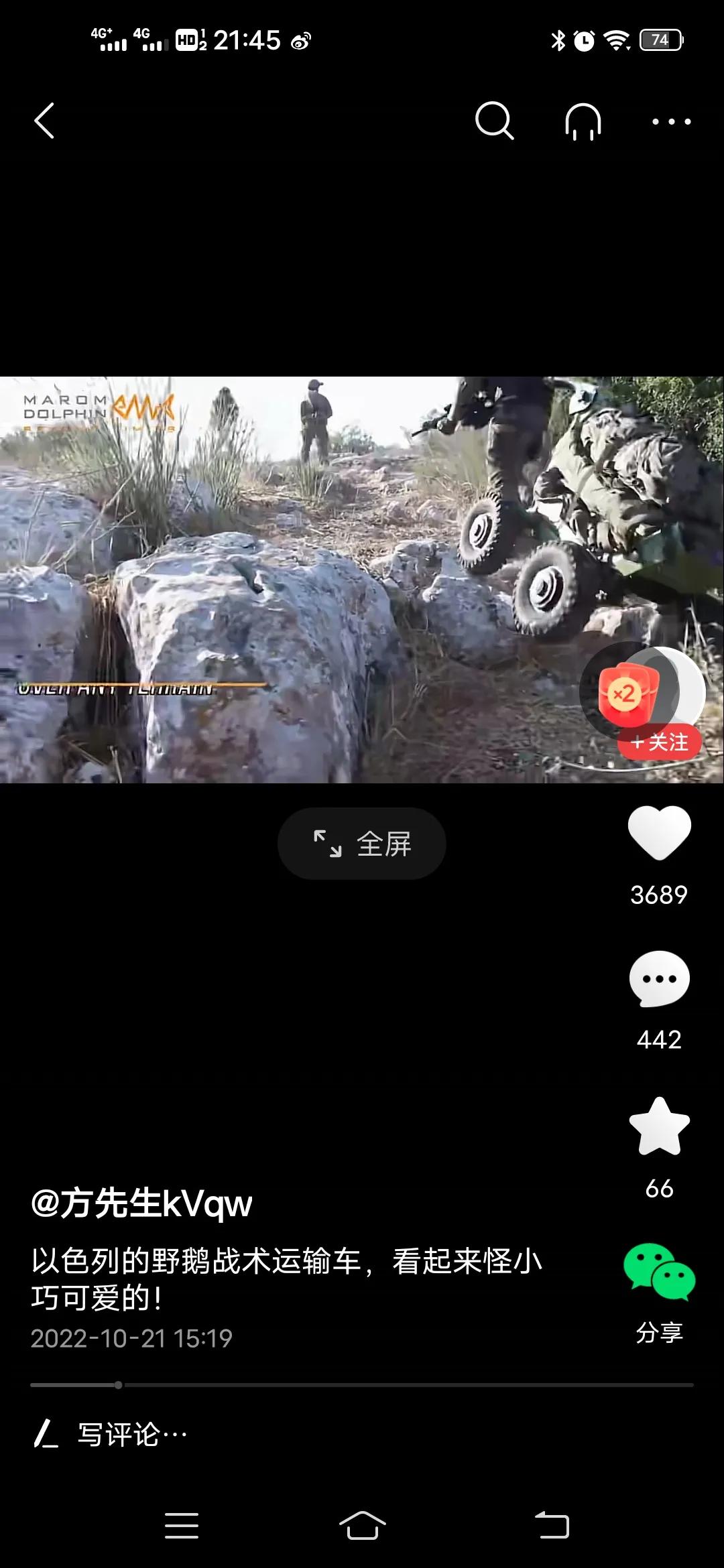
Task: Open search from the top bar
Action: click(x=494, y=121)
